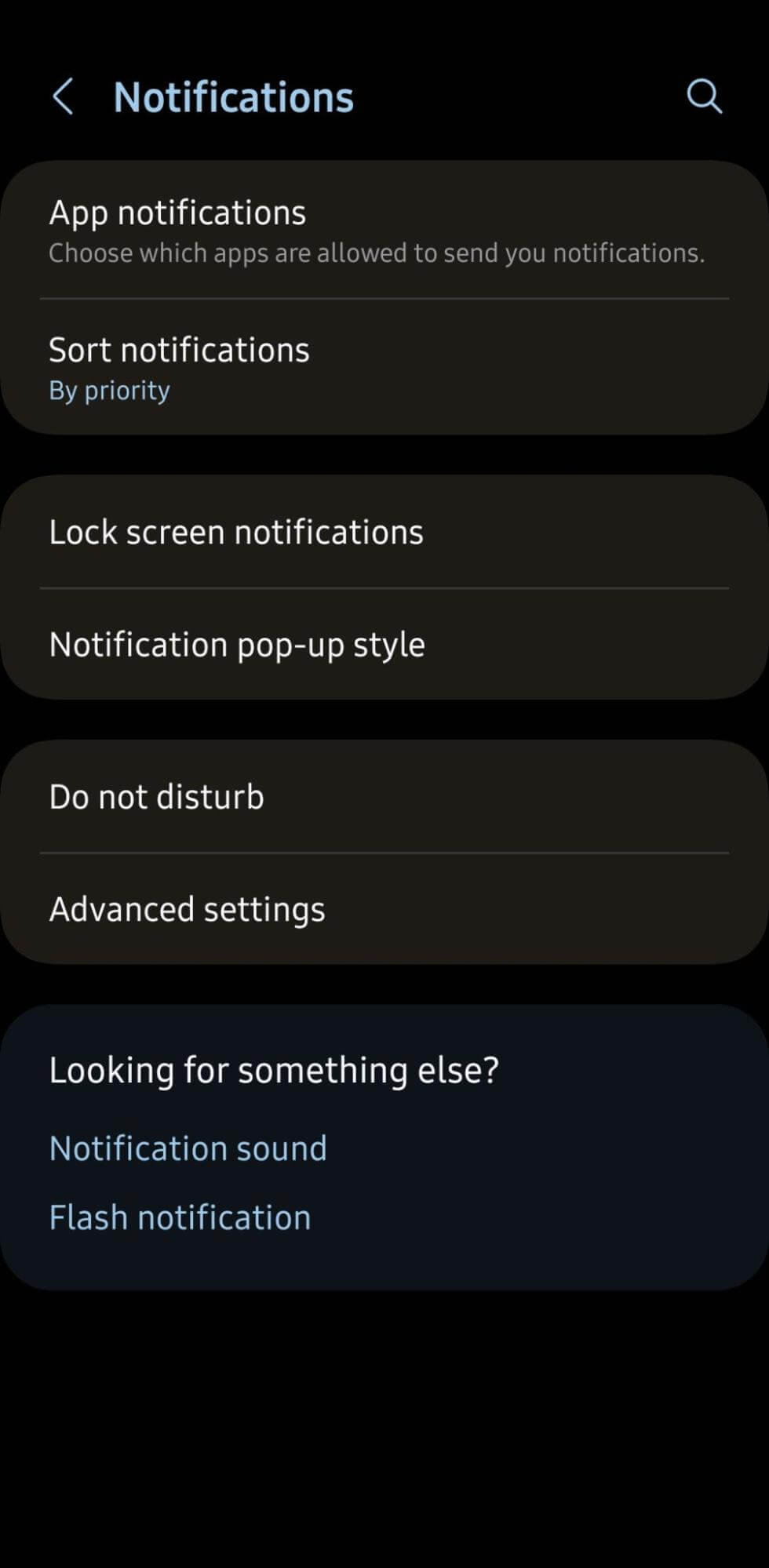Image resolution: width=769 pixels, height=1568 pixels.
Task: Go back from Notifications settings
Action: coord(62,96)
